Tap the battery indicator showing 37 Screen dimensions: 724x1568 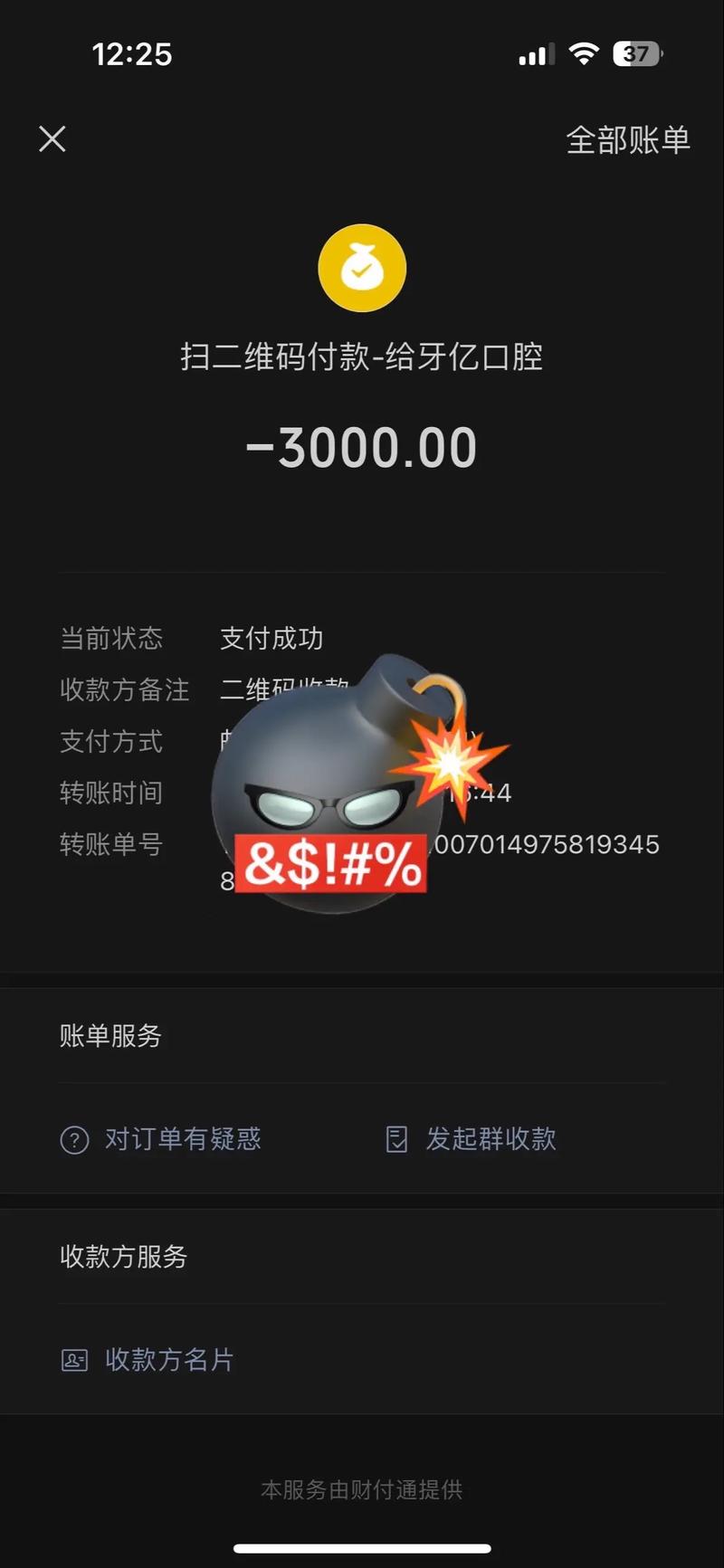(x=636, y=54)
